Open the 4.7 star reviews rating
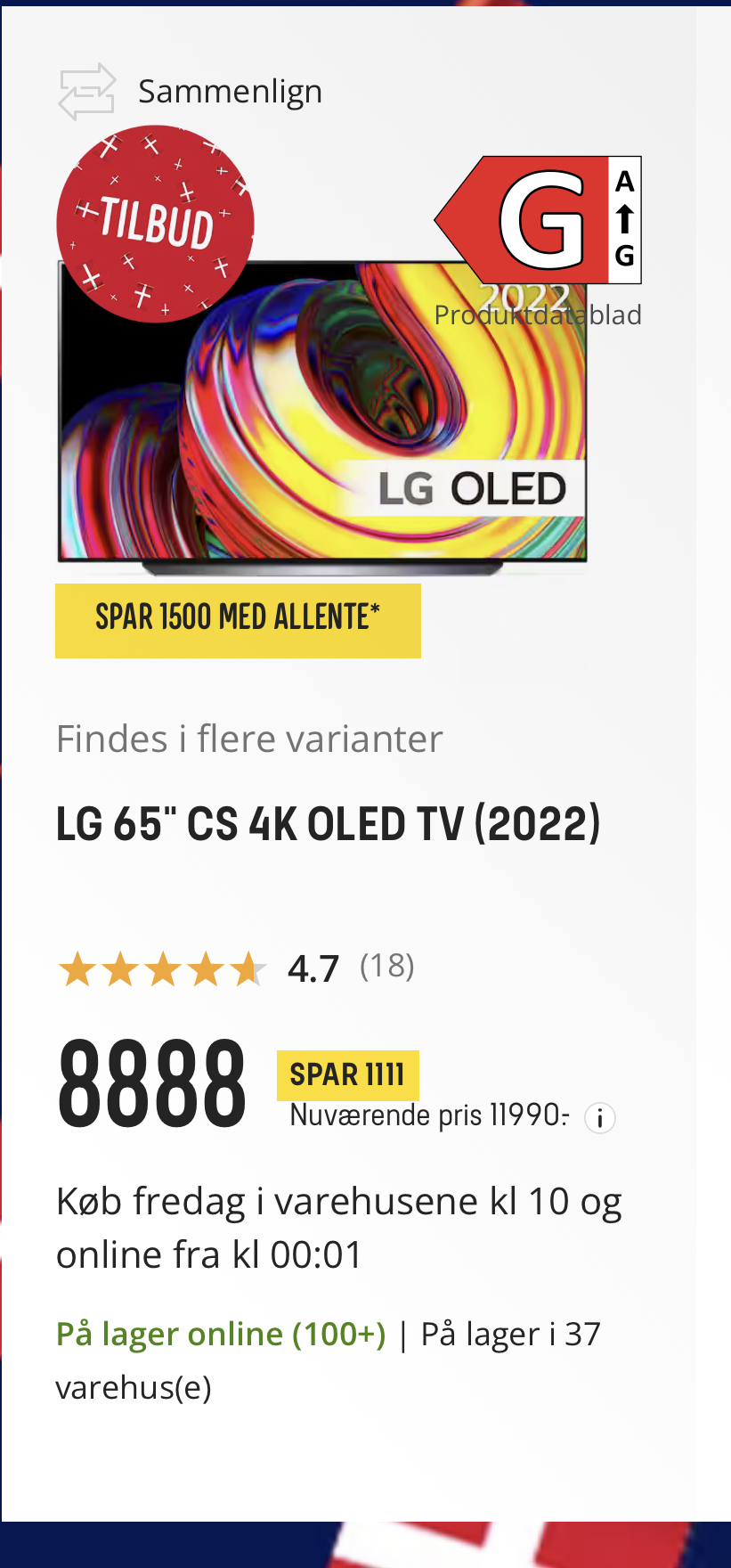731x1568 pixels. (235, 968)
